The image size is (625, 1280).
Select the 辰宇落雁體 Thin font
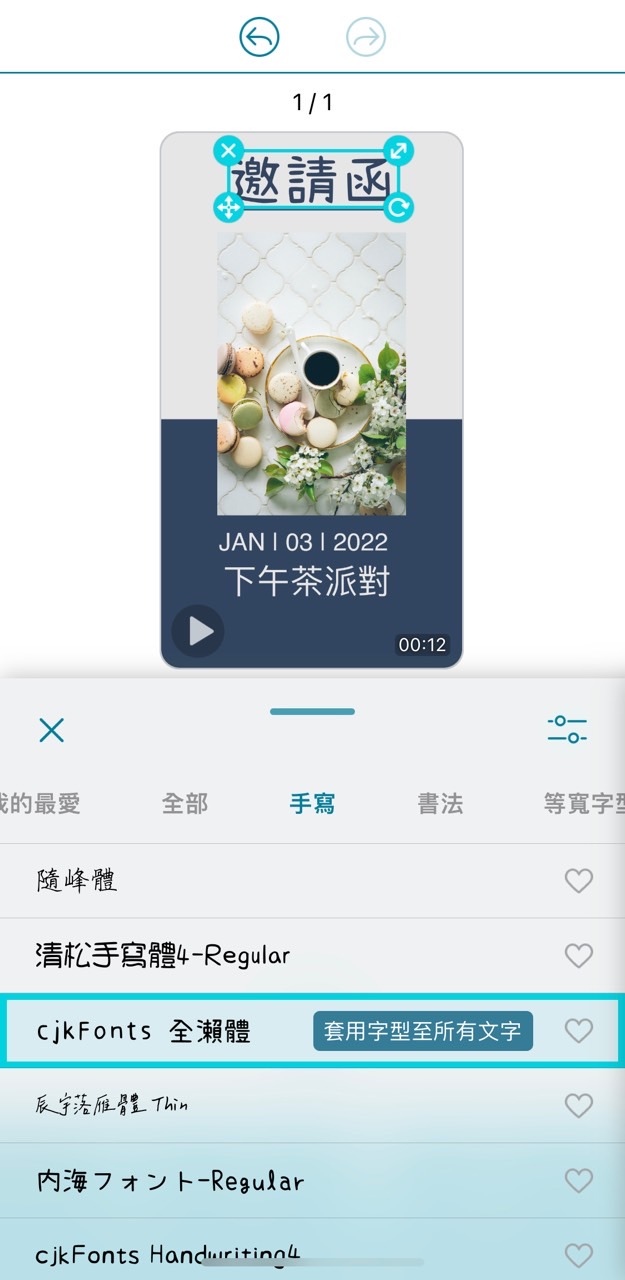tap(112, 1105)
